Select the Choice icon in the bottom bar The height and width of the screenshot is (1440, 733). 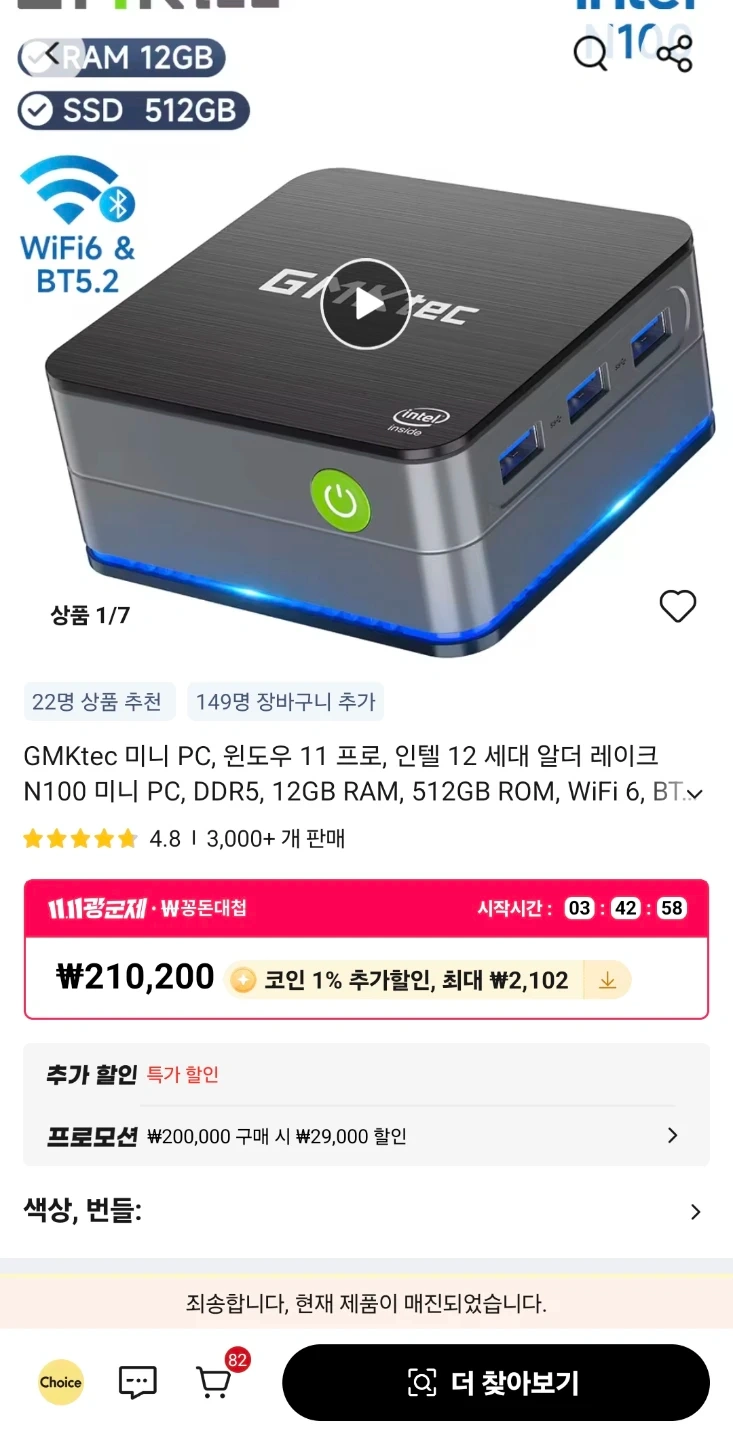pyautogui.click(x=60, y=1383)
